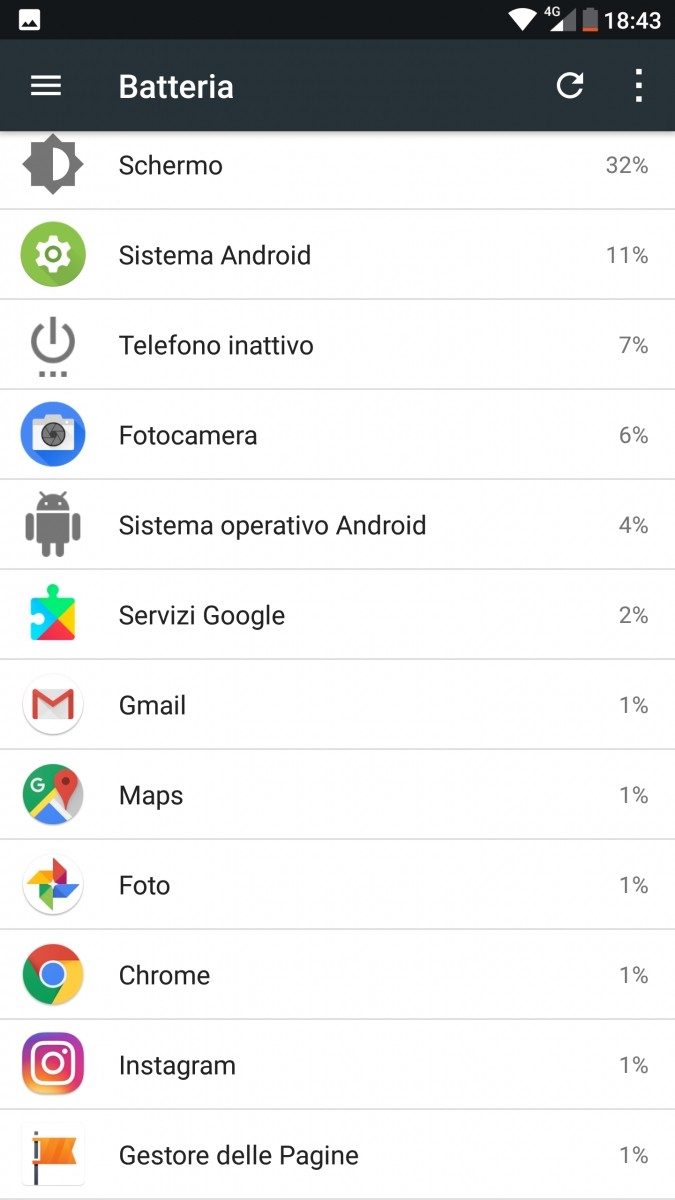Select the Foto row

coord(337,885)
